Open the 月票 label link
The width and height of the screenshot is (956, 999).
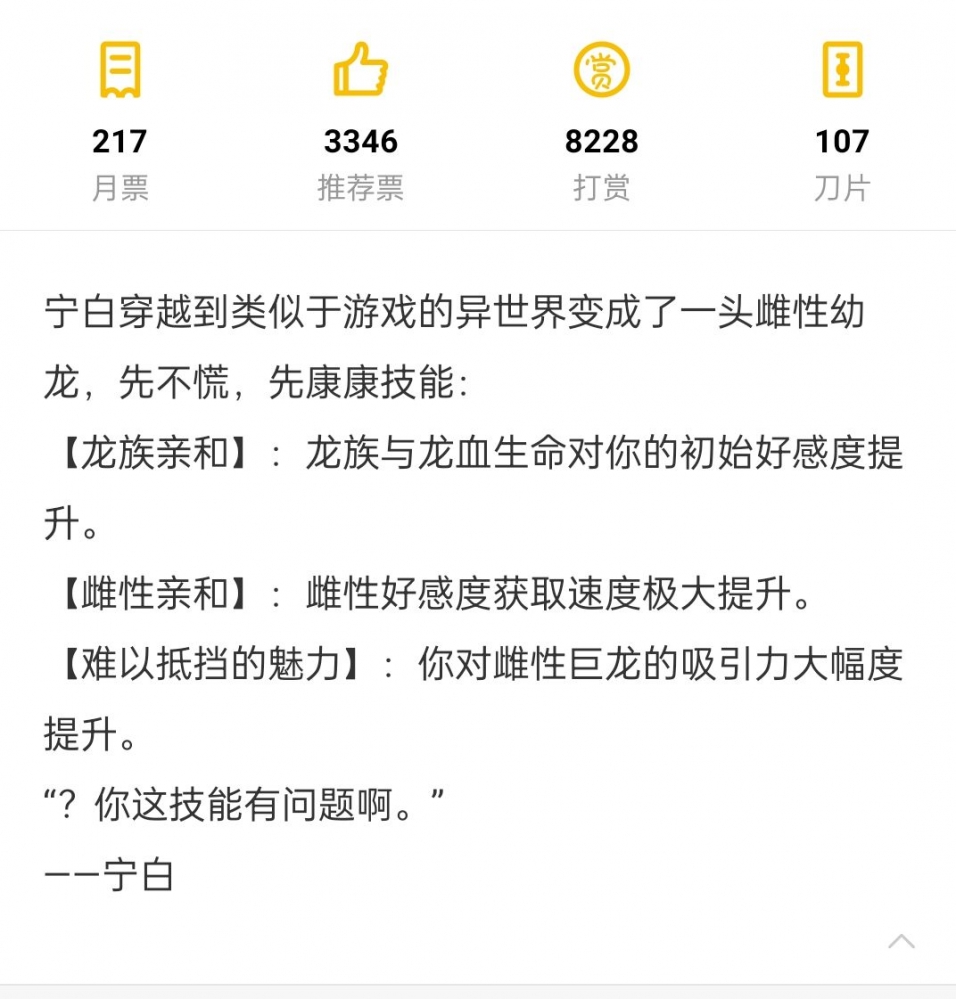119,188
